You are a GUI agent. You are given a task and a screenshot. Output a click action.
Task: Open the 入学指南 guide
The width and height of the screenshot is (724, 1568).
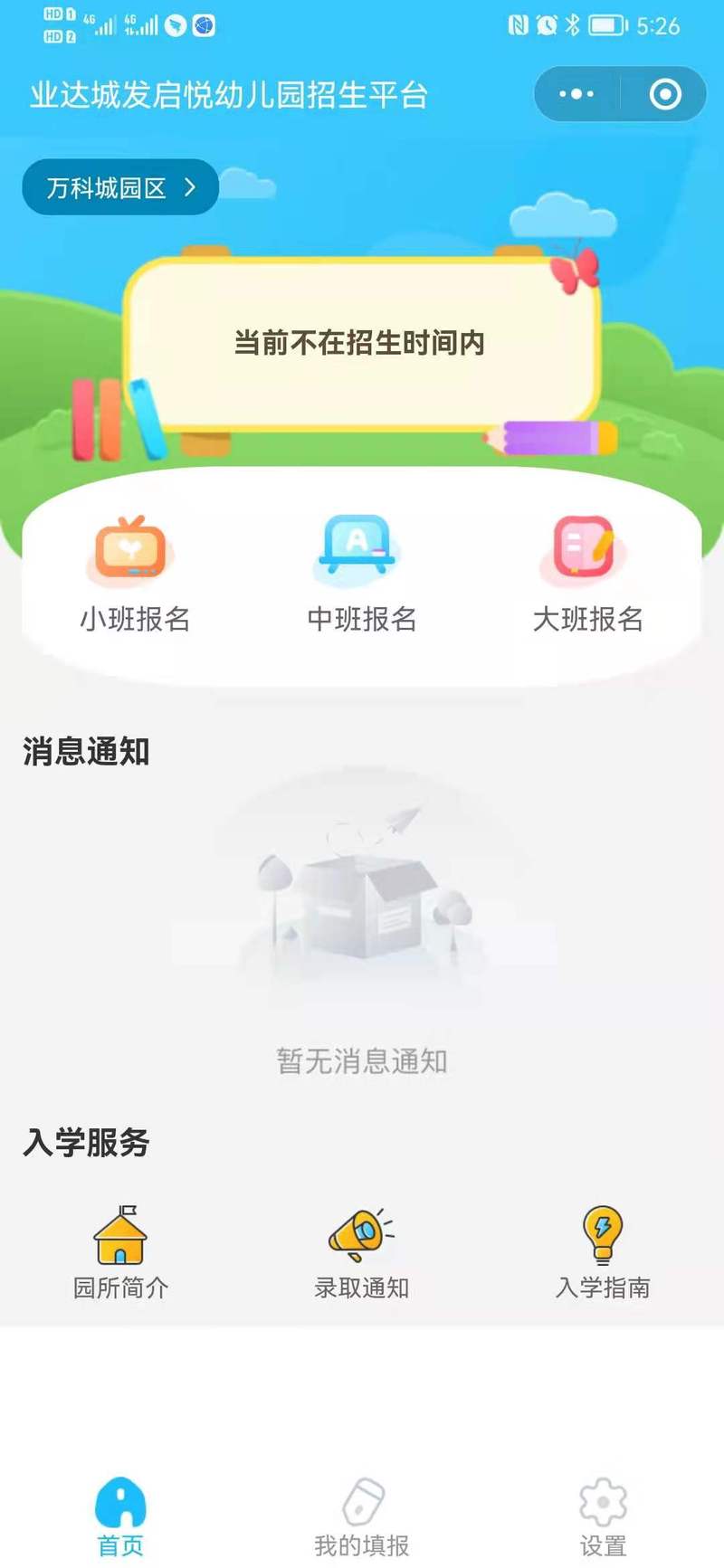[x=603, y=1253]
